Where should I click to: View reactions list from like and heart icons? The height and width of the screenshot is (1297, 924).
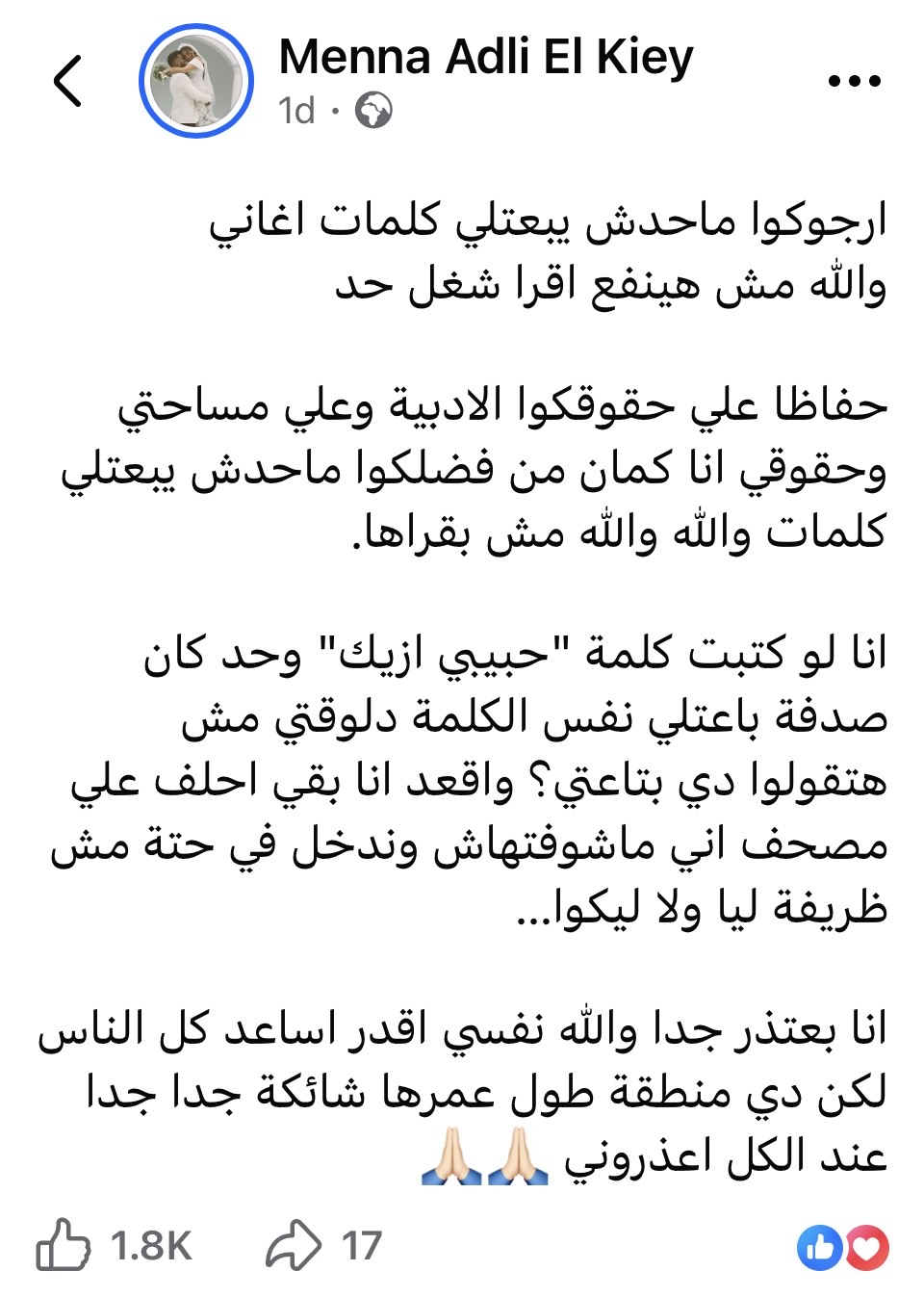click(843, 1249)
